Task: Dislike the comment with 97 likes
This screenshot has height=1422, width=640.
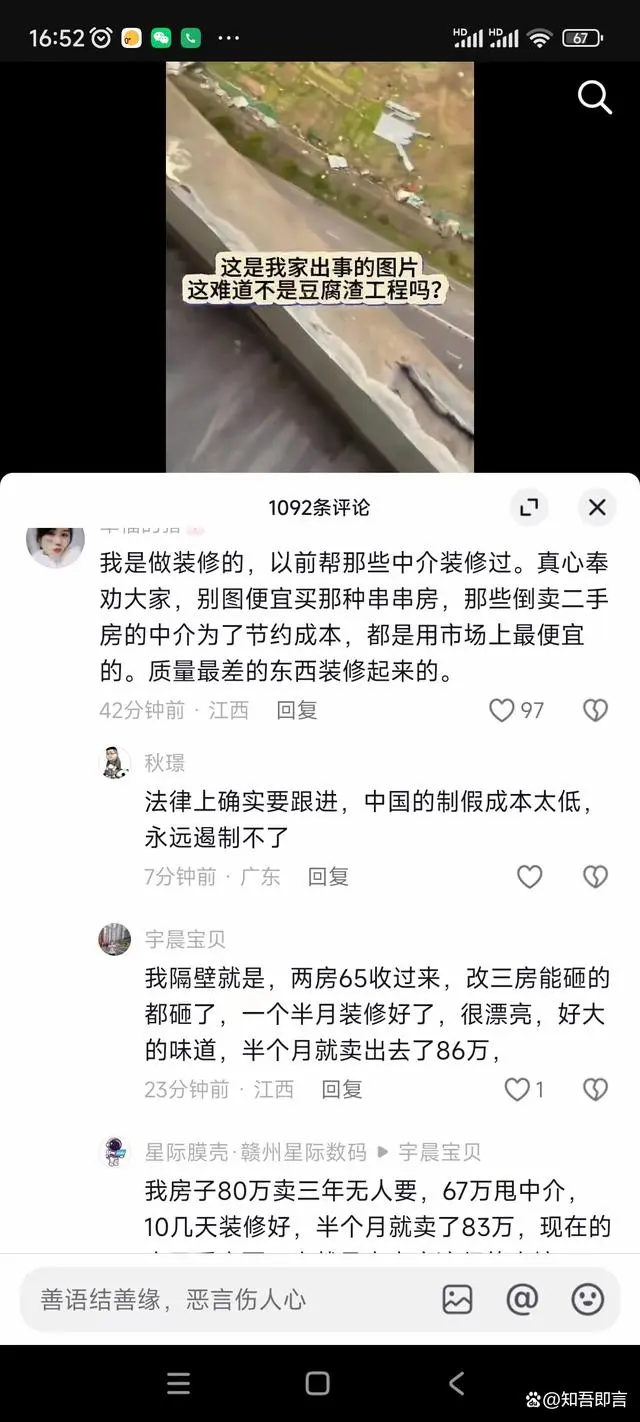Action: pos(595,710)
